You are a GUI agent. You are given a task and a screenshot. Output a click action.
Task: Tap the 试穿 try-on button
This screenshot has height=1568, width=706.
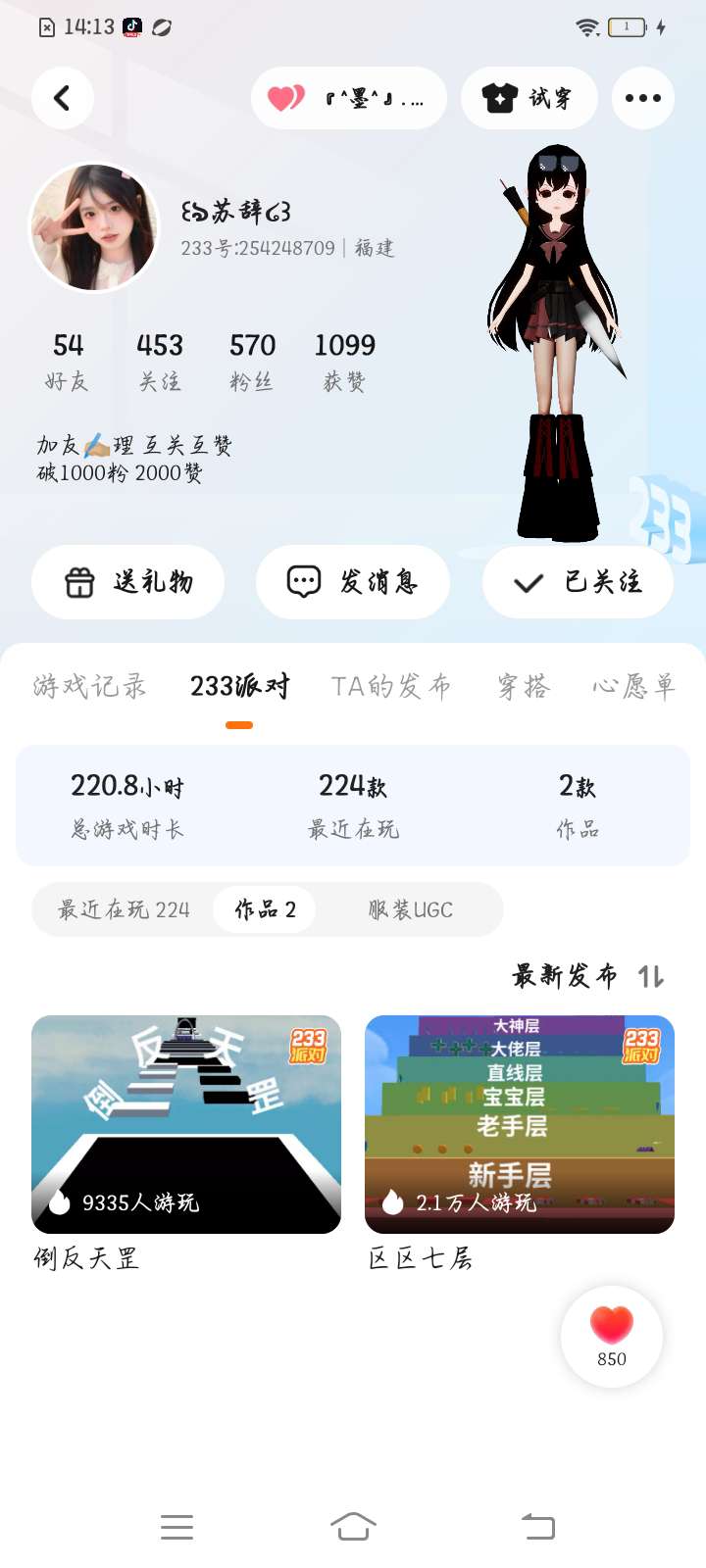tap(529, 98)
